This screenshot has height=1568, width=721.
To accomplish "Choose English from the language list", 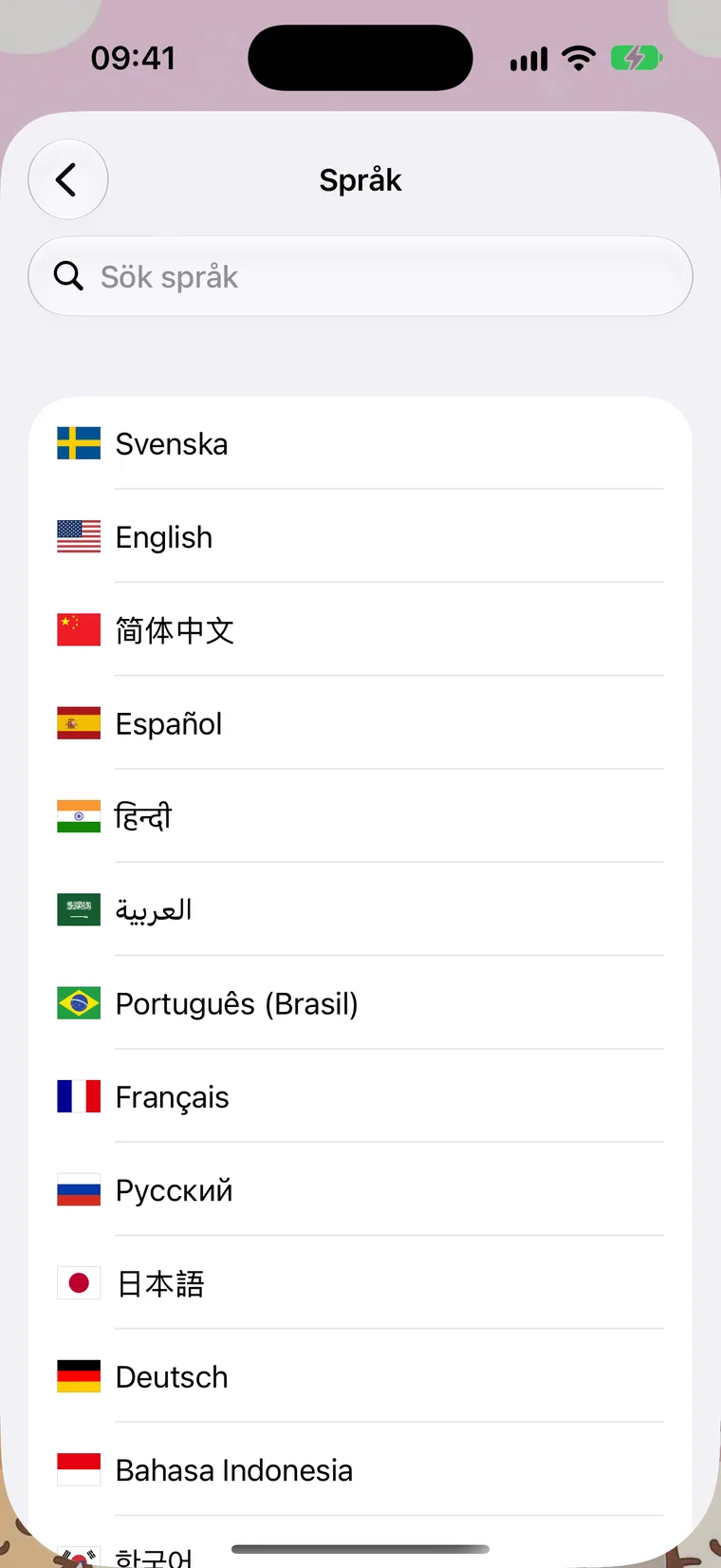I will pyautogui.click(x=360, y=536).
